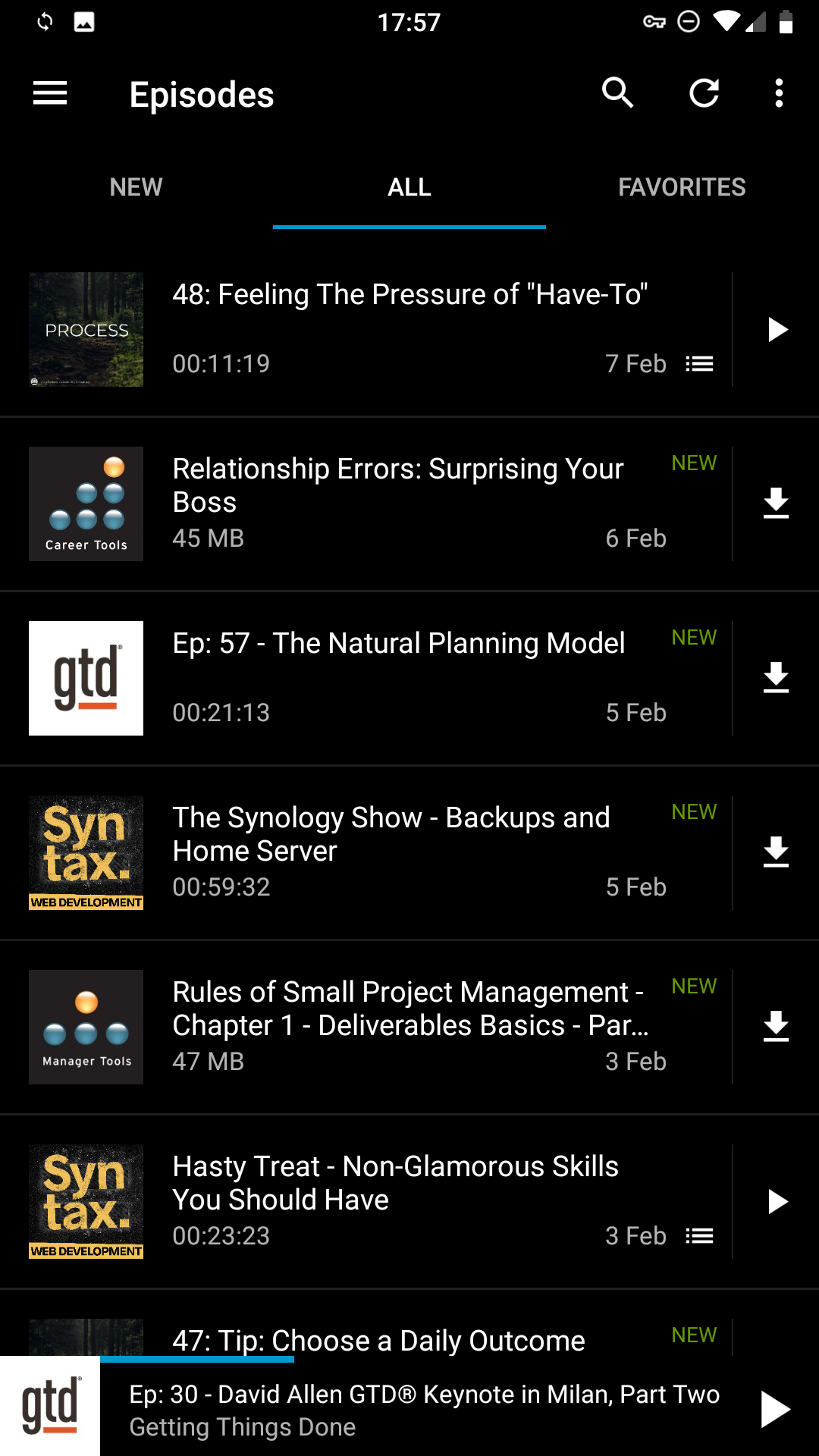The image size is (819, 1456).
Task: Open the navigation drawer menu
Action: [x=49, y=93]
